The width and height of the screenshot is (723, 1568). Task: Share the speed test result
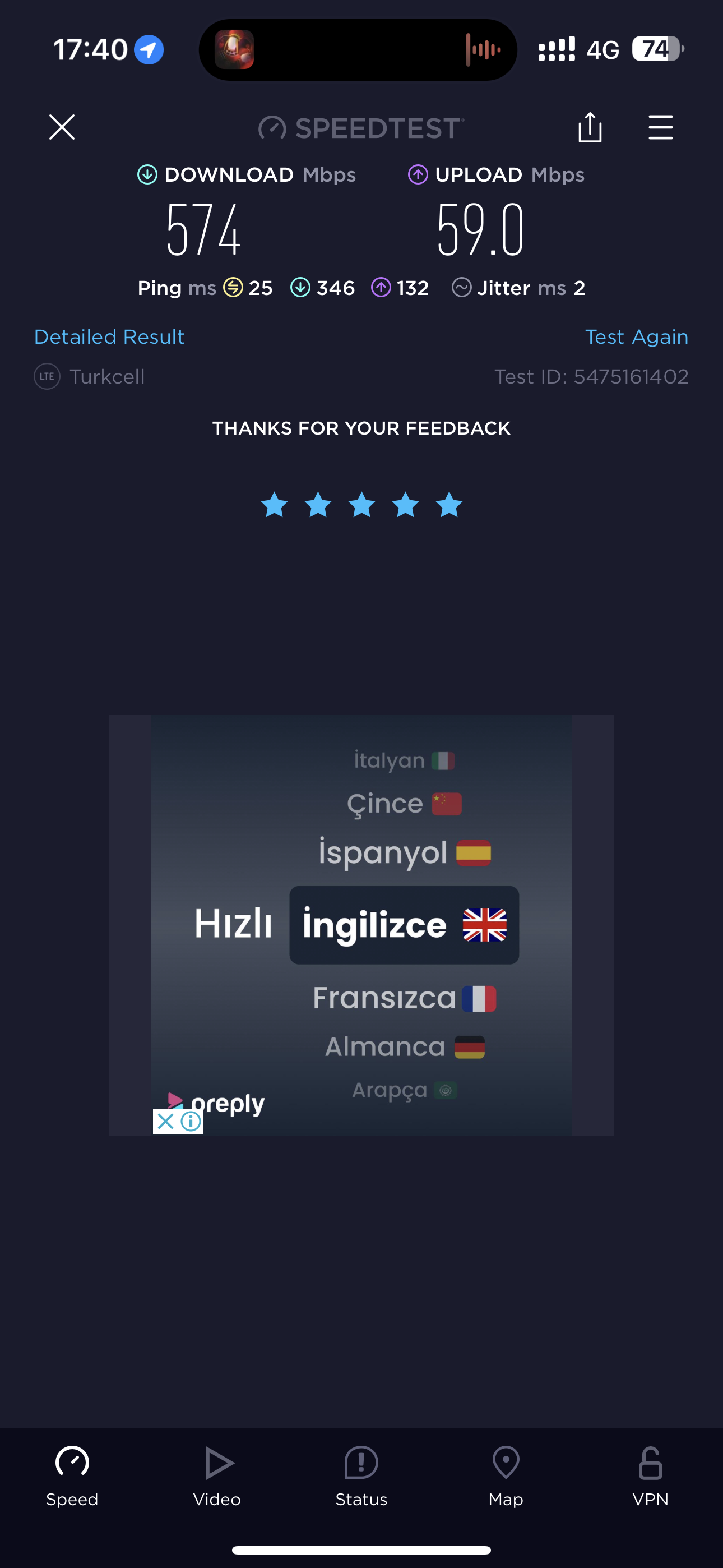(590, 127)
